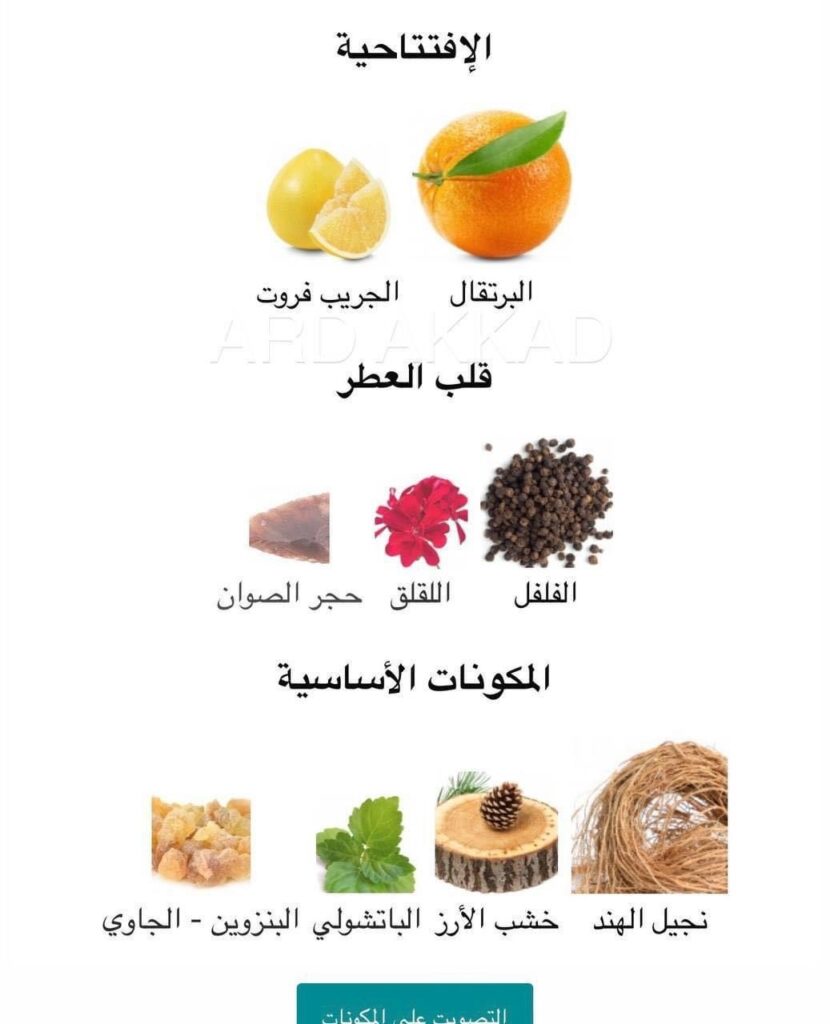830x1024 pixels.
Task: Open the patchouli (الباتشولي) note
Action: 364,845
